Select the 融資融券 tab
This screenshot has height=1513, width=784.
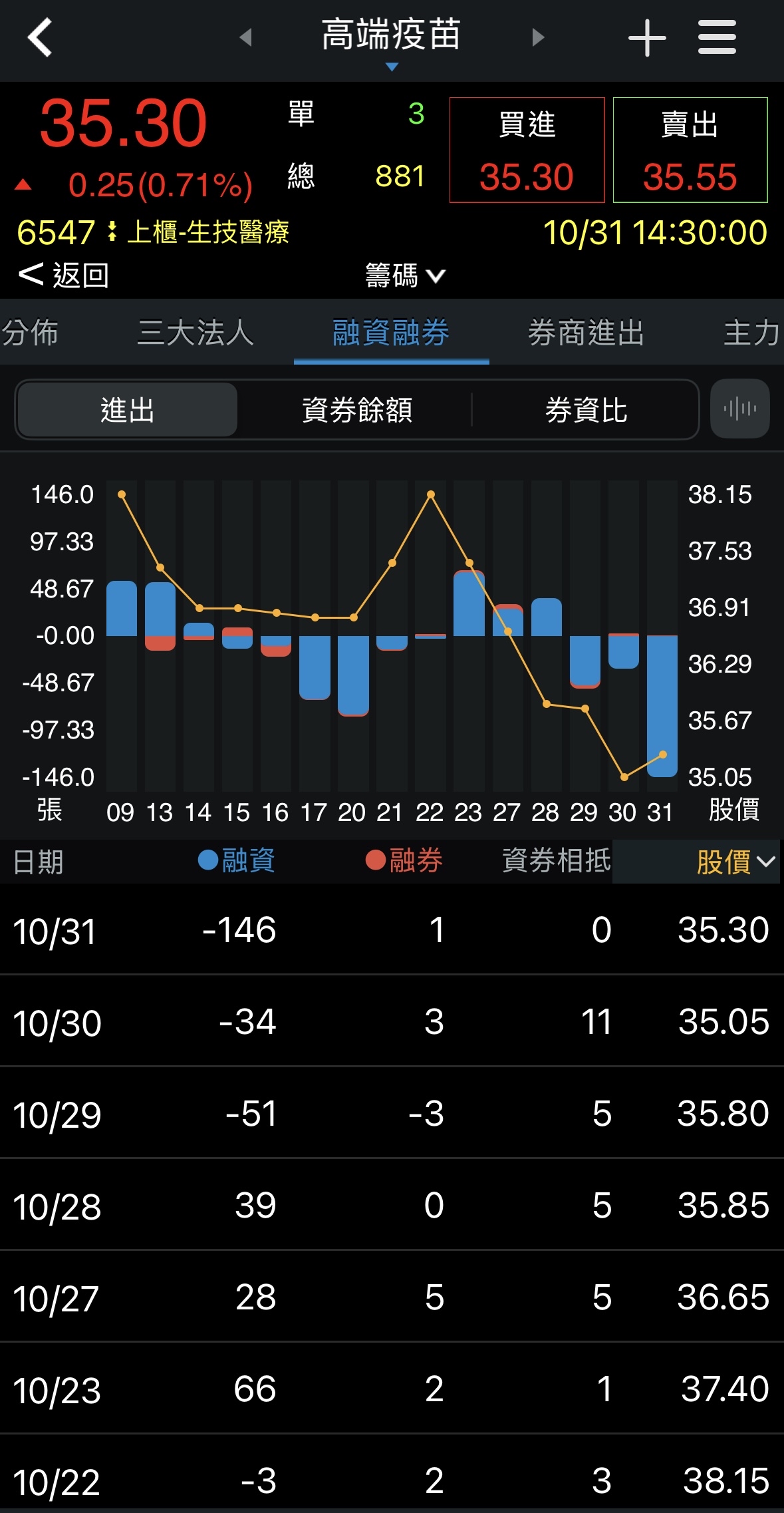pos(391,333)
